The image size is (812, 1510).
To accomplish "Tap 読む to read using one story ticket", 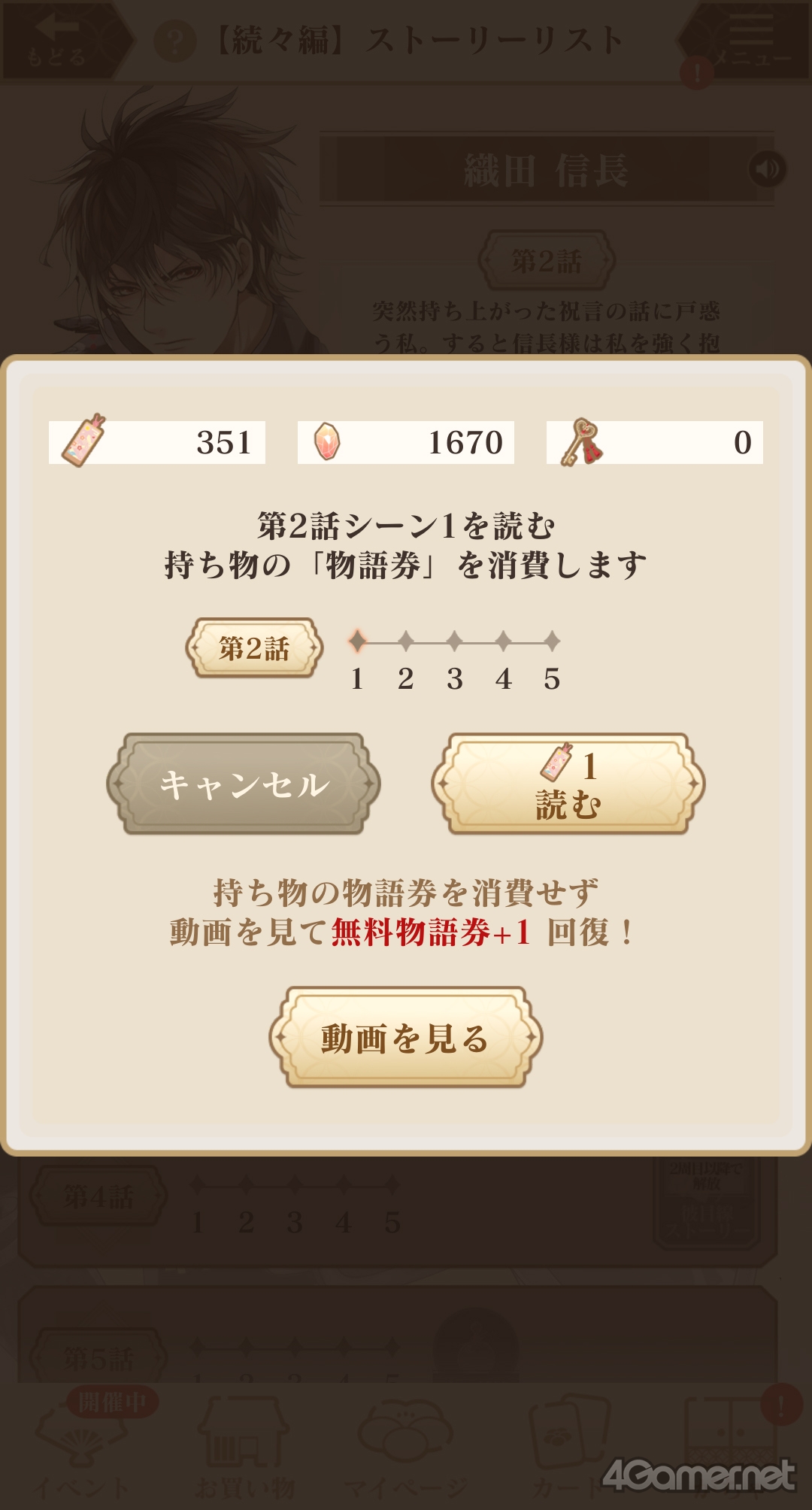I will [568, 784].
